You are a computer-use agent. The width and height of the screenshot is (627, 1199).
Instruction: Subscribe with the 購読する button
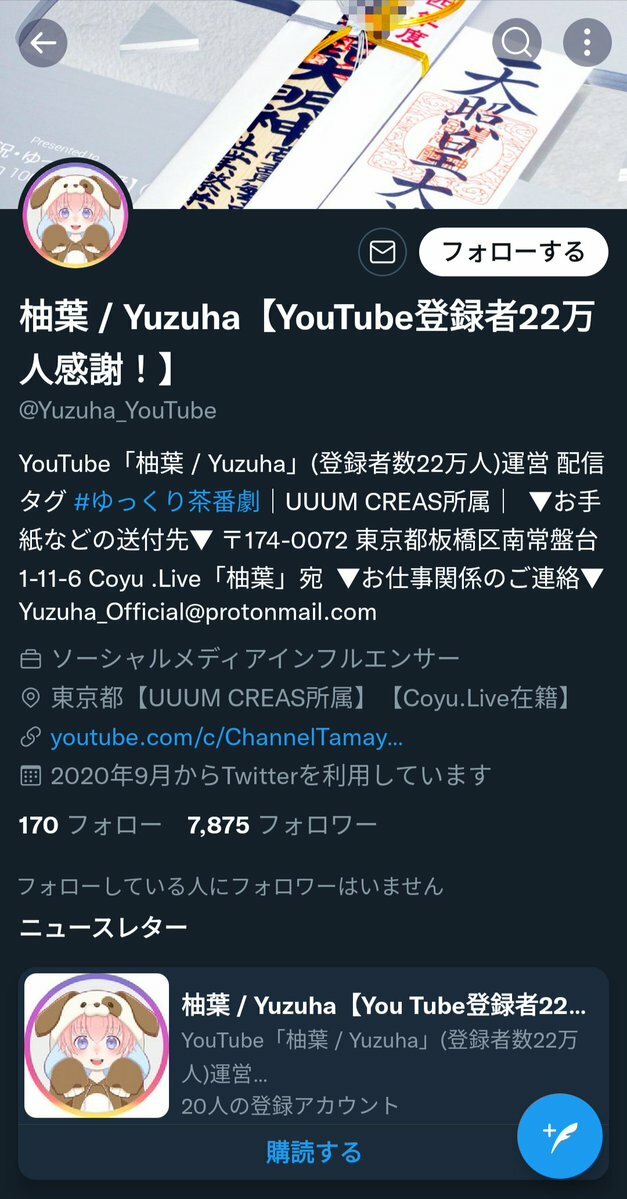(x=313, y=1152)
